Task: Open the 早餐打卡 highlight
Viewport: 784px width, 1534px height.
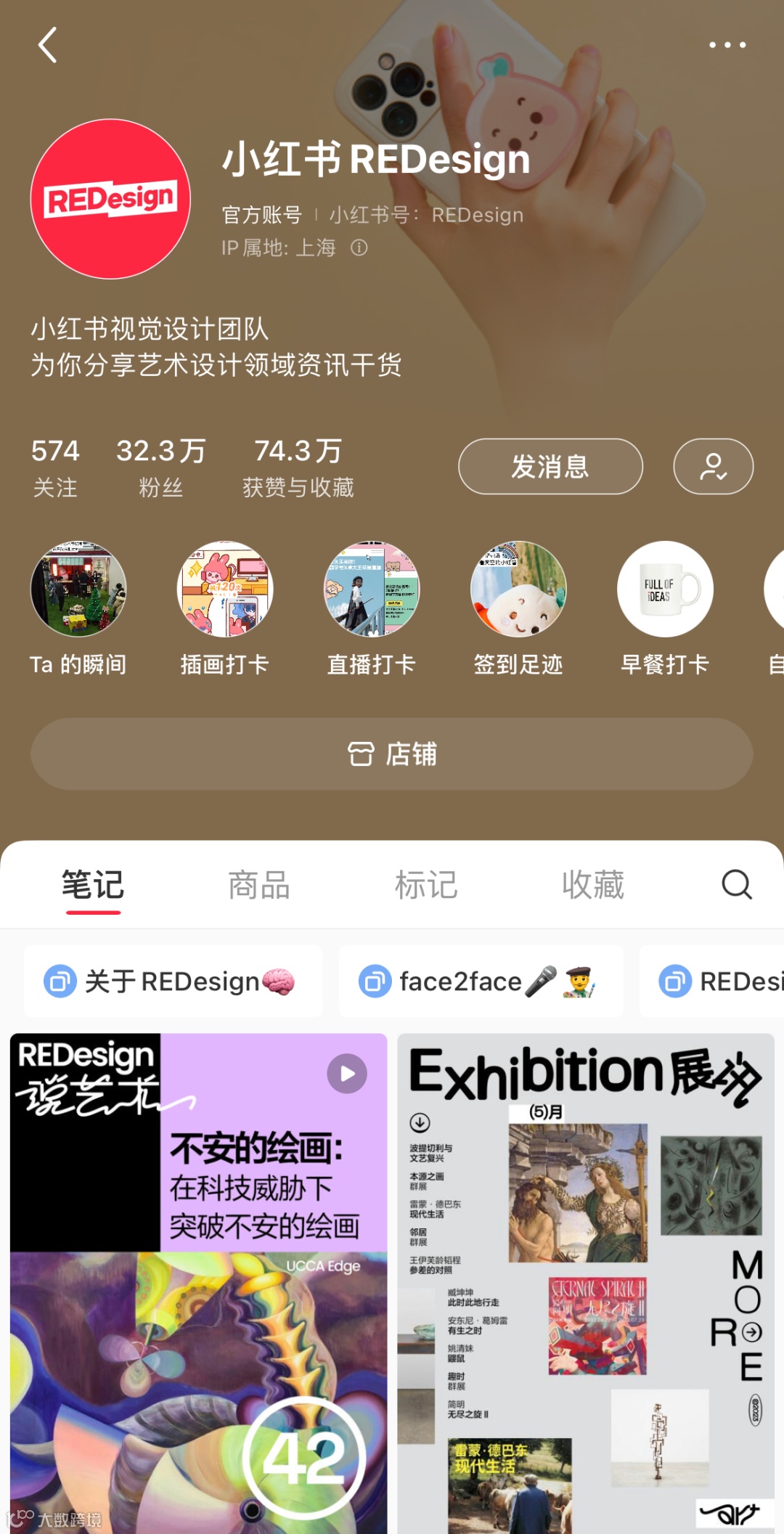Action: (665, 589)
